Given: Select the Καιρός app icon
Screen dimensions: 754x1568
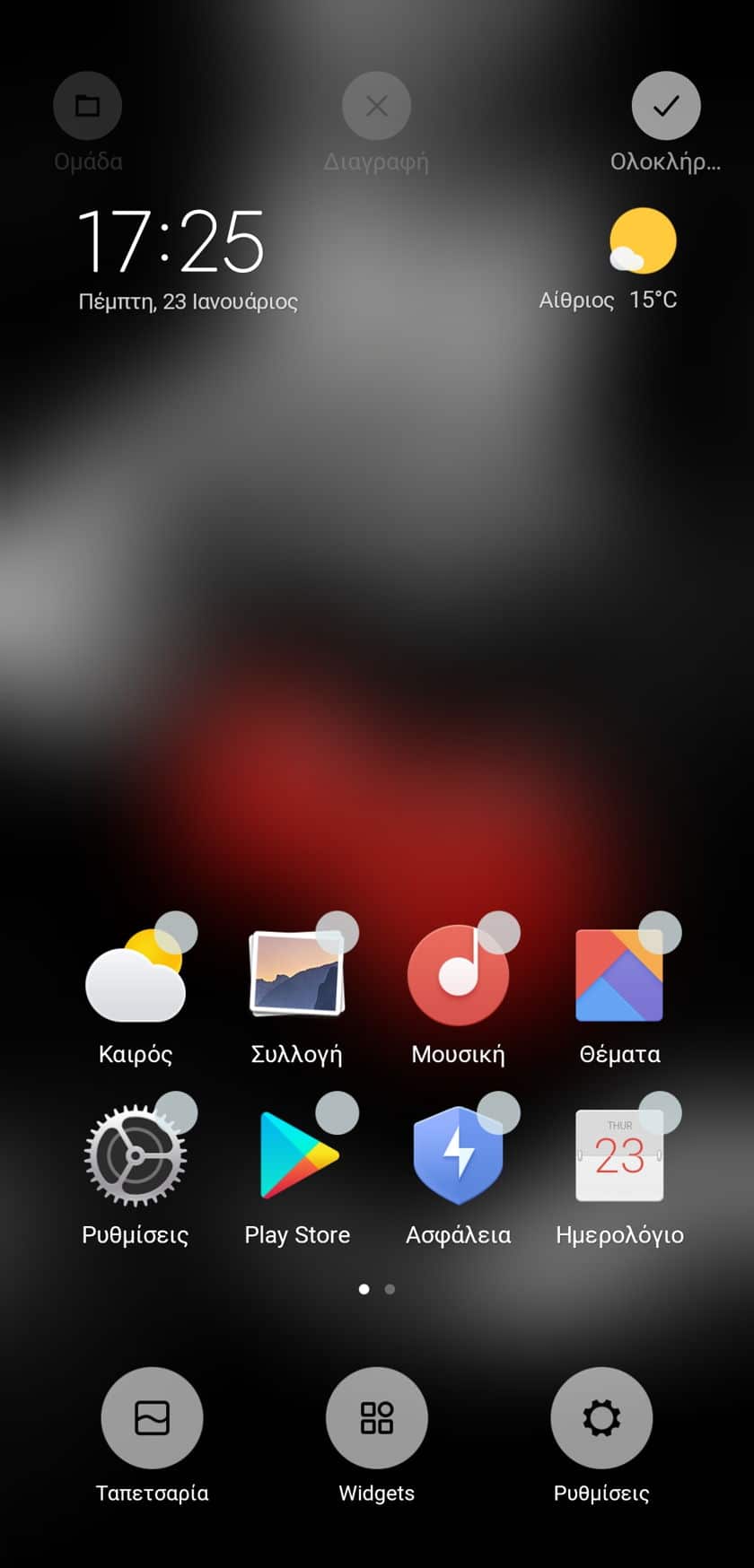Looking at the screenshot, I should tap(136, 976).
